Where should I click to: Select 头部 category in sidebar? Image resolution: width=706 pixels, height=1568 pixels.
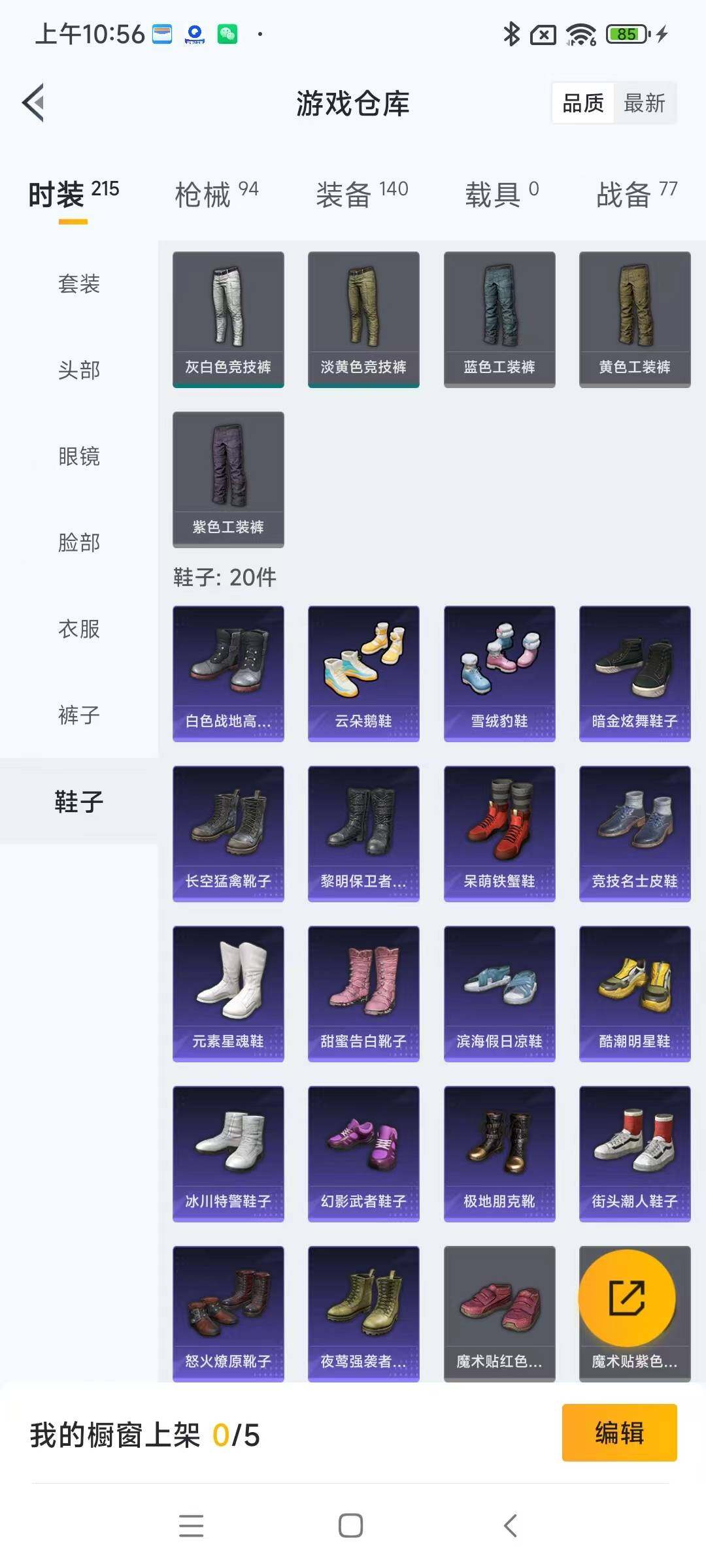(79, 370)
